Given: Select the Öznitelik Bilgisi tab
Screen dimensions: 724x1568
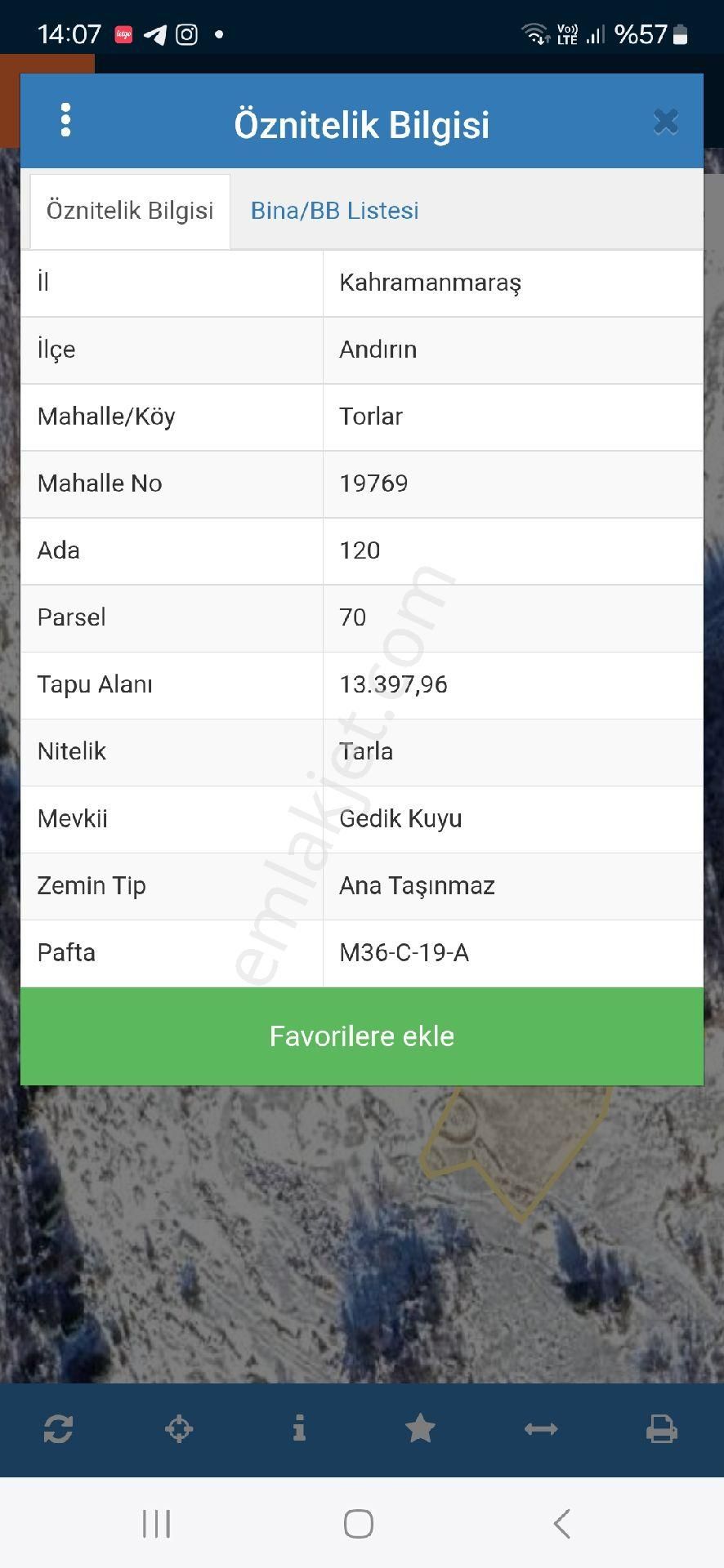Looking at the screenshot, I should [130, 211].
